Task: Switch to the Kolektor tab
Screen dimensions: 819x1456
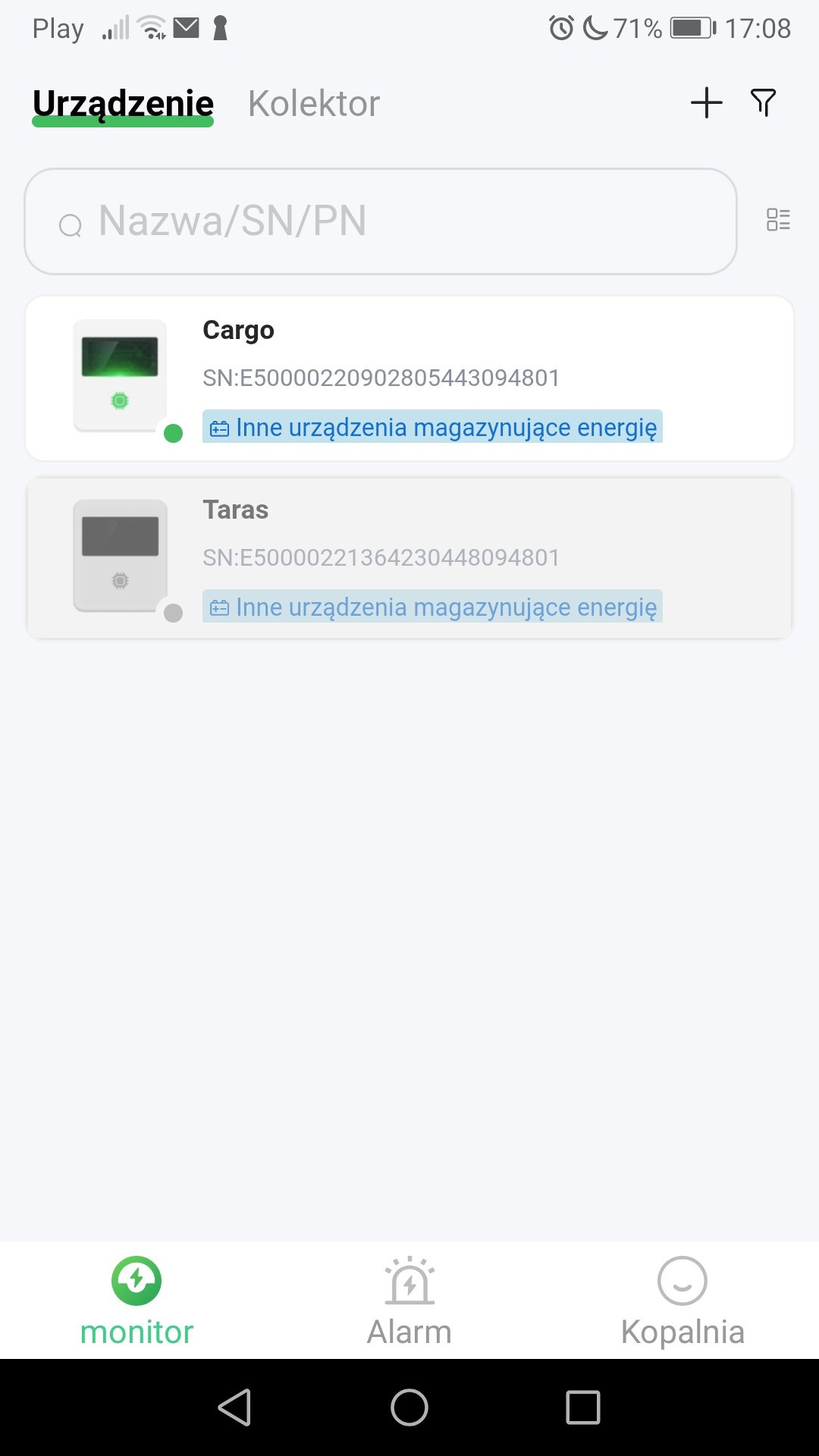Action: (313, 104)
